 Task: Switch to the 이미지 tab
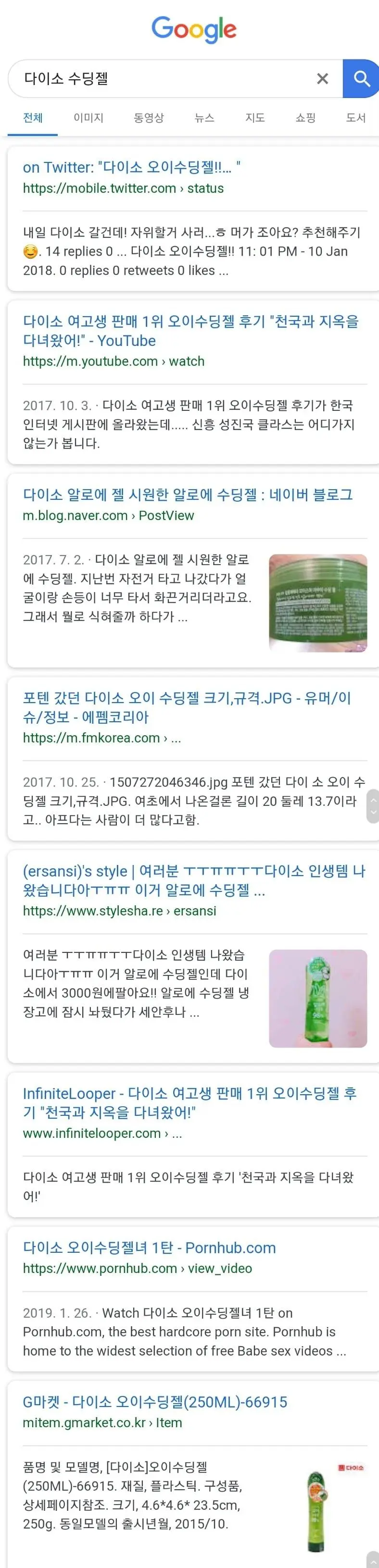click(x=88, y=118)
